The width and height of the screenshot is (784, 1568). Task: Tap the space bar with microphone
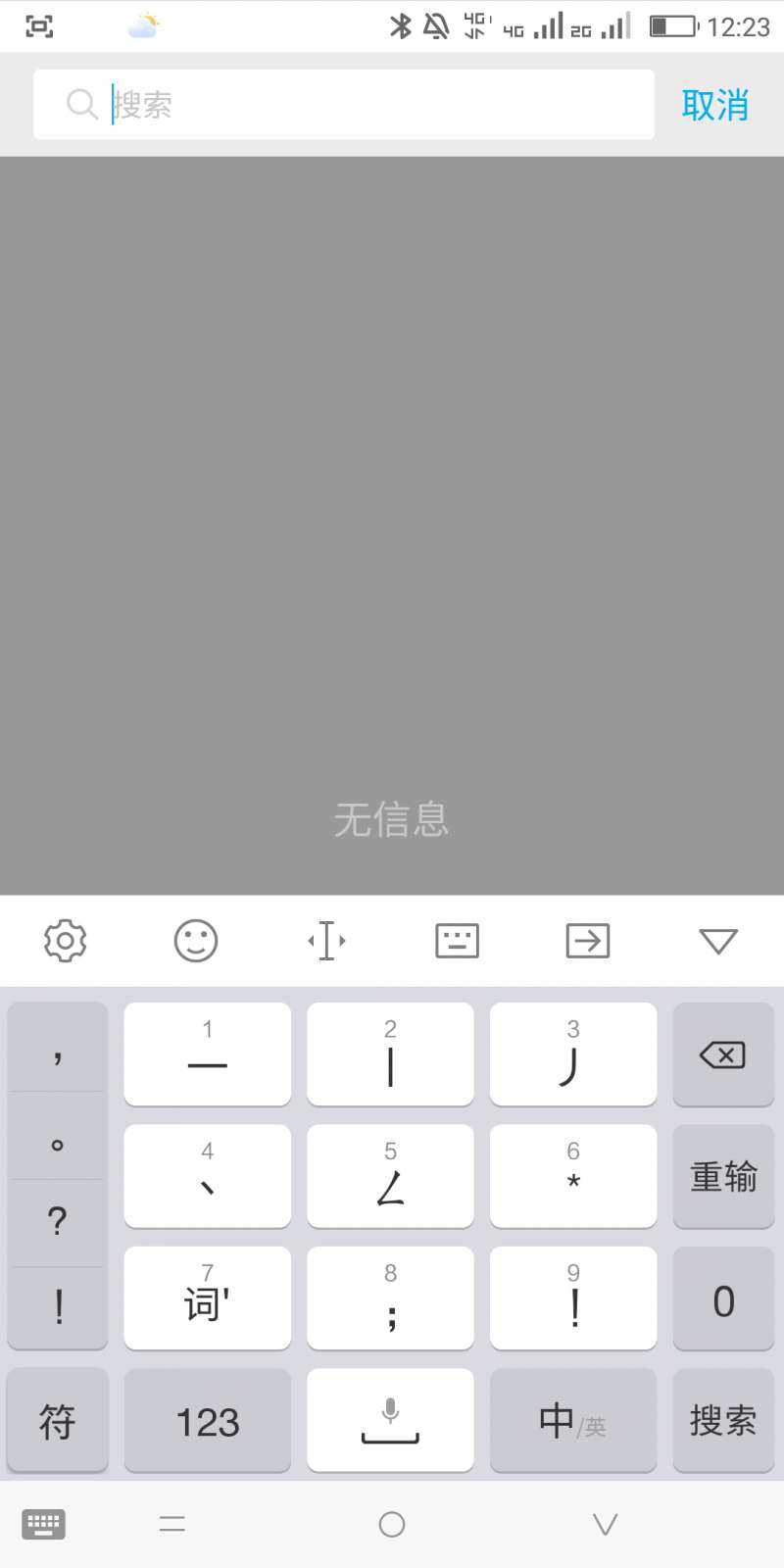point(390,1420)
